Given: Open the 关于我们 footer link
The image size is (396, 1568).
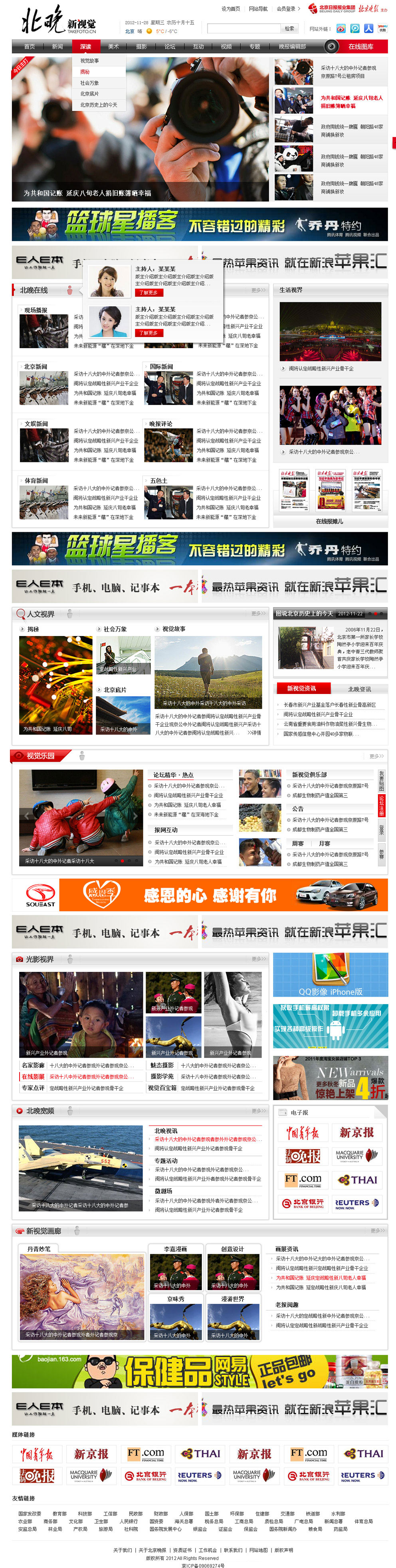Looking at the screenshot, I should [122, 1550].
